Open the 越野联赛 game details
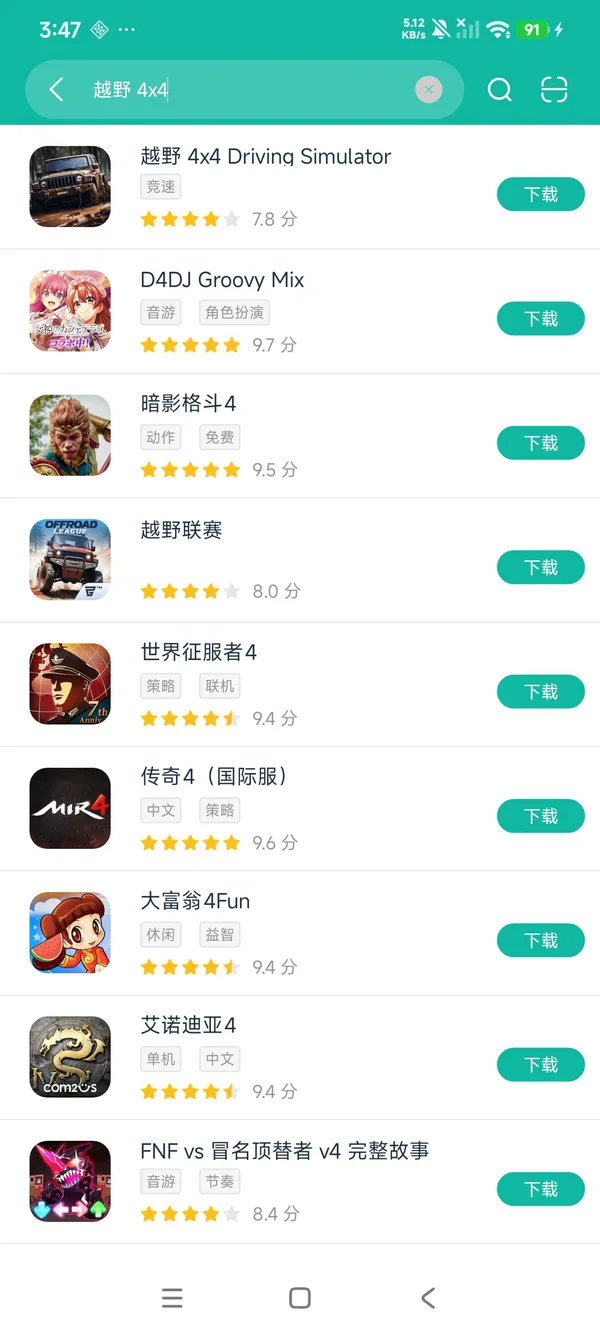This screenshot has height=1333, width=600. pos(182,531)
